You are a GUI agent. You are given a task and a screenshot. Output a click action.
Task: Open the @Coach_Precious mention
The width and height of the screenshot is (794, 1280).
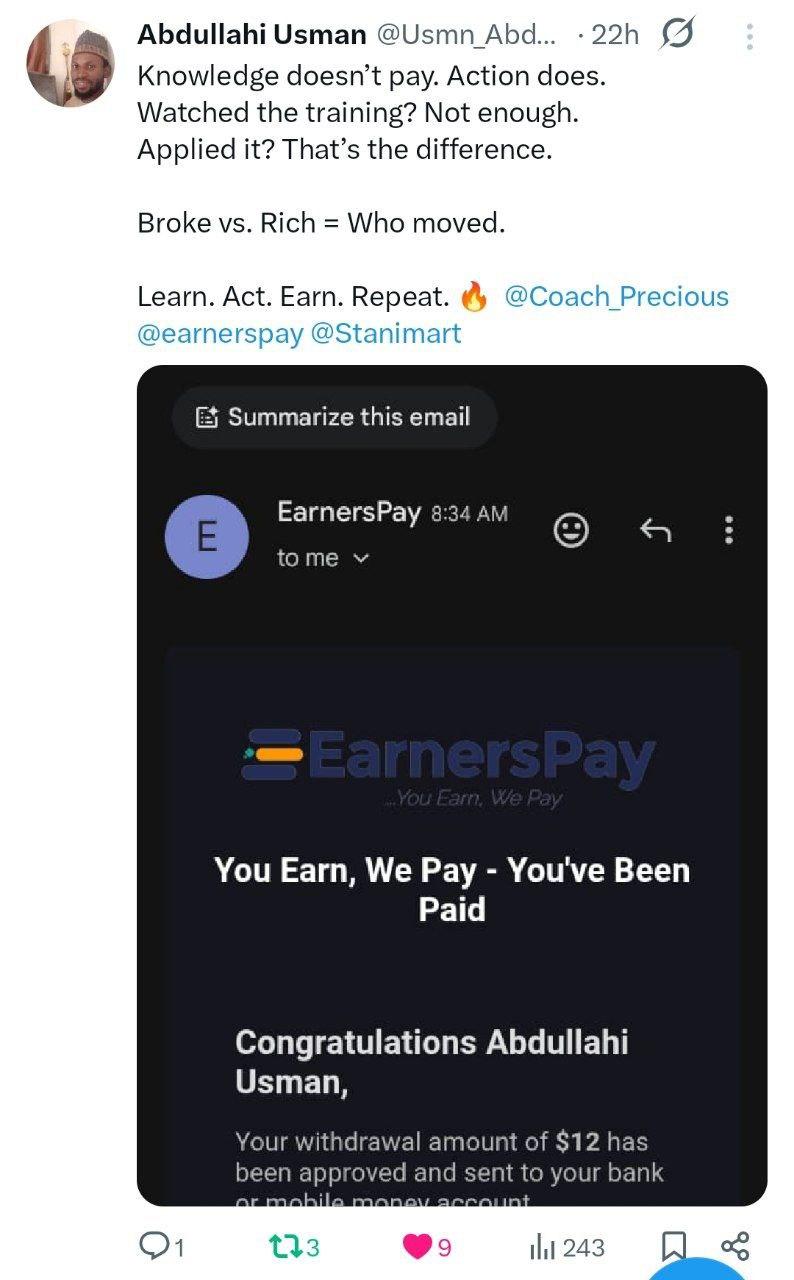pos(617,296)
